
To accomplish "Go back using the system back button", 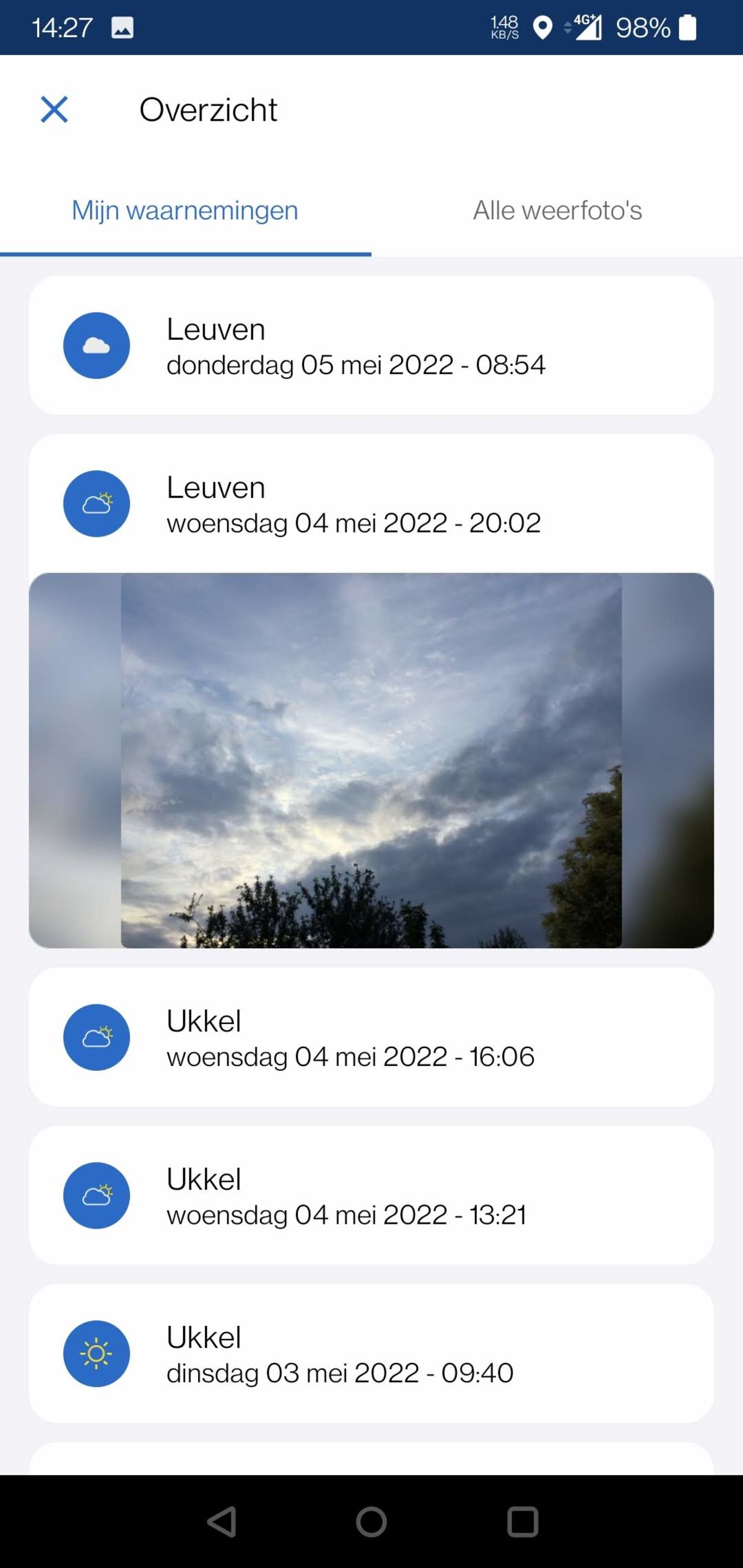I will [222, 1521].
